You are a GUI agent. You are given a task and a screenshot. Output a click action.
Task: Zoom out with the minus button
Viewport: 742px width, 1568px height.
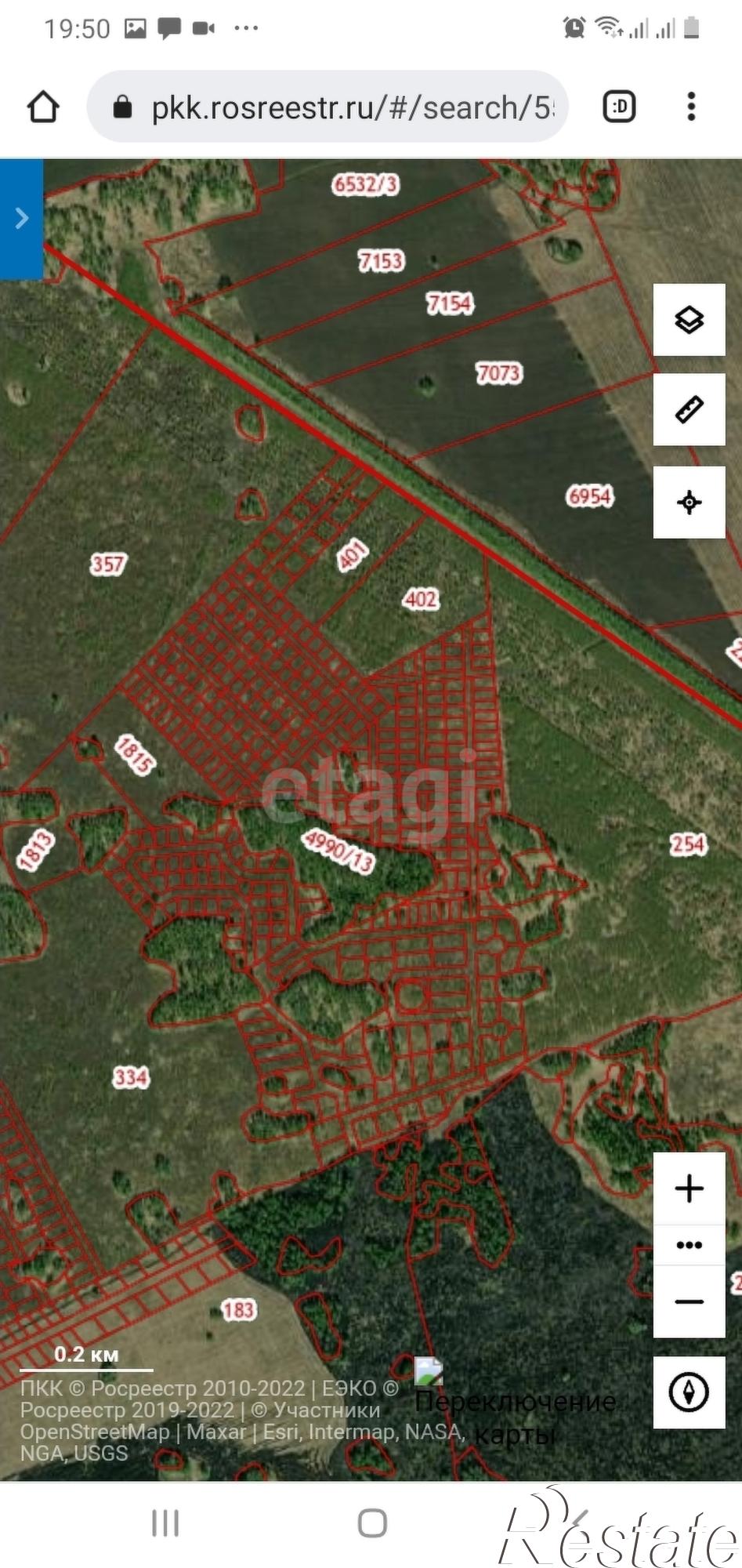tap(689, 1301)
